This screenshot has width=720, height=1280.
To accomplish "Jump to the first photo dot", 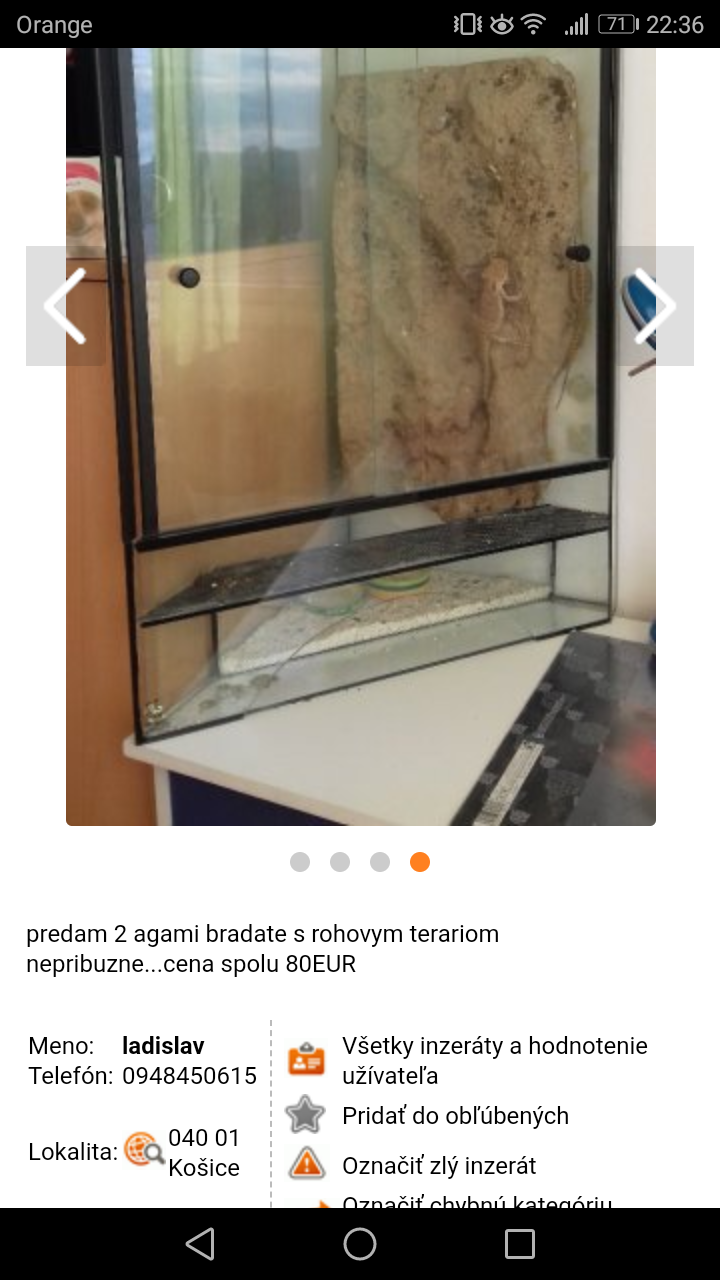I will 300,862.
